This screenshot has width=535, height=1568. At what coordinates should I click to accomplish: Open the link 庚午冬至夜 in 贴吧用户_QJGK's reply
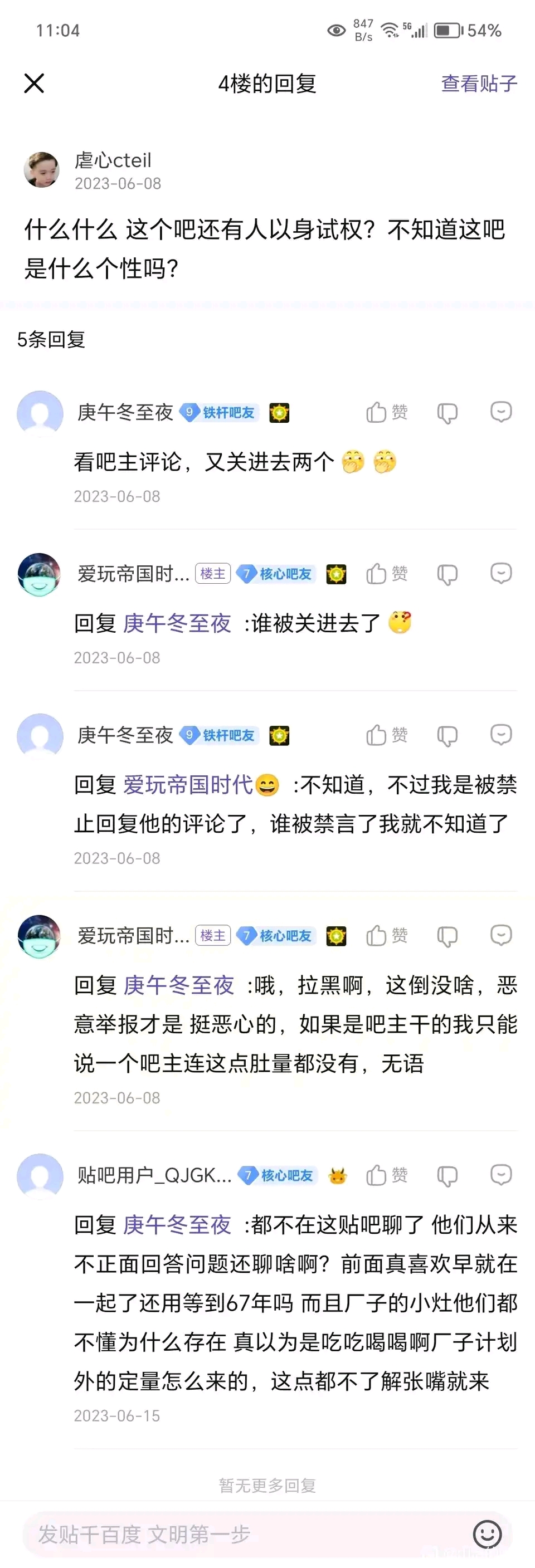[177, 1225]
